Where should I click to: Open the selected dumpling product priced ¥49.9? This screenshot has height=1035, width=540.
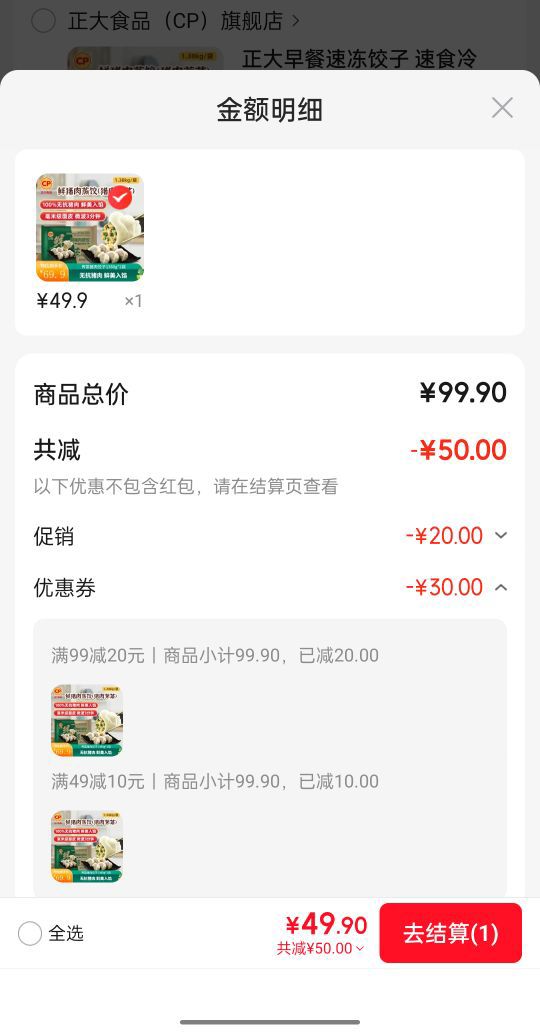click(x=90, y=228)
